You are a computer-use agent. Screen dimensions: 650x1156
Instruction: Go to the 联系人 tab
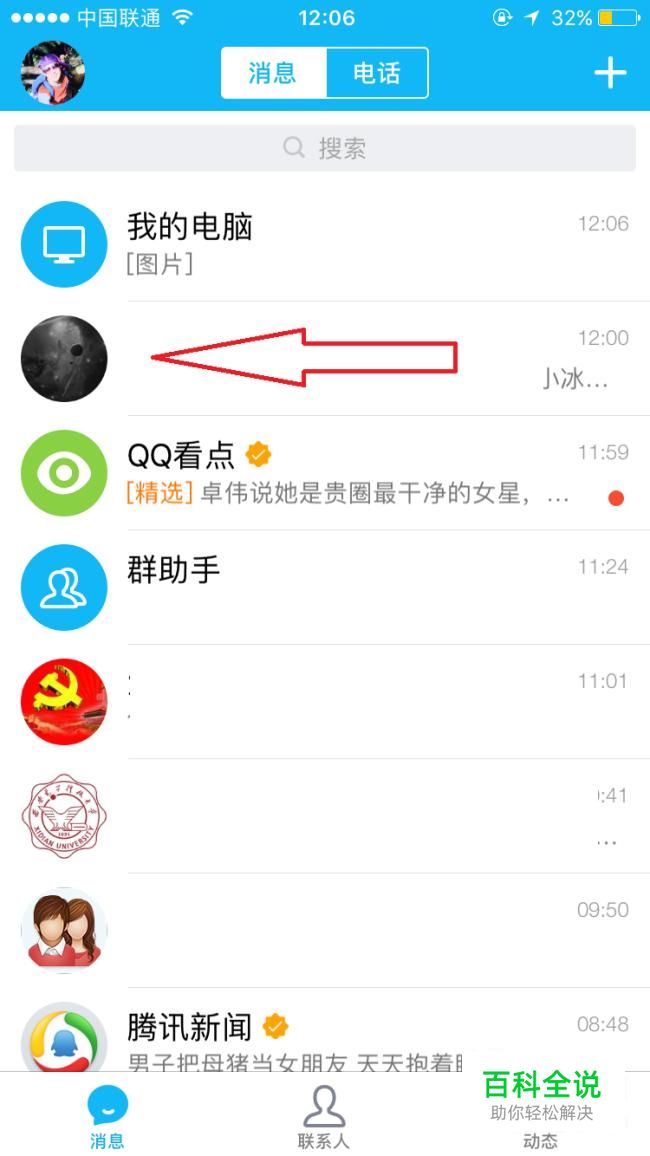pyautogui.click(x=323, y=1115)
